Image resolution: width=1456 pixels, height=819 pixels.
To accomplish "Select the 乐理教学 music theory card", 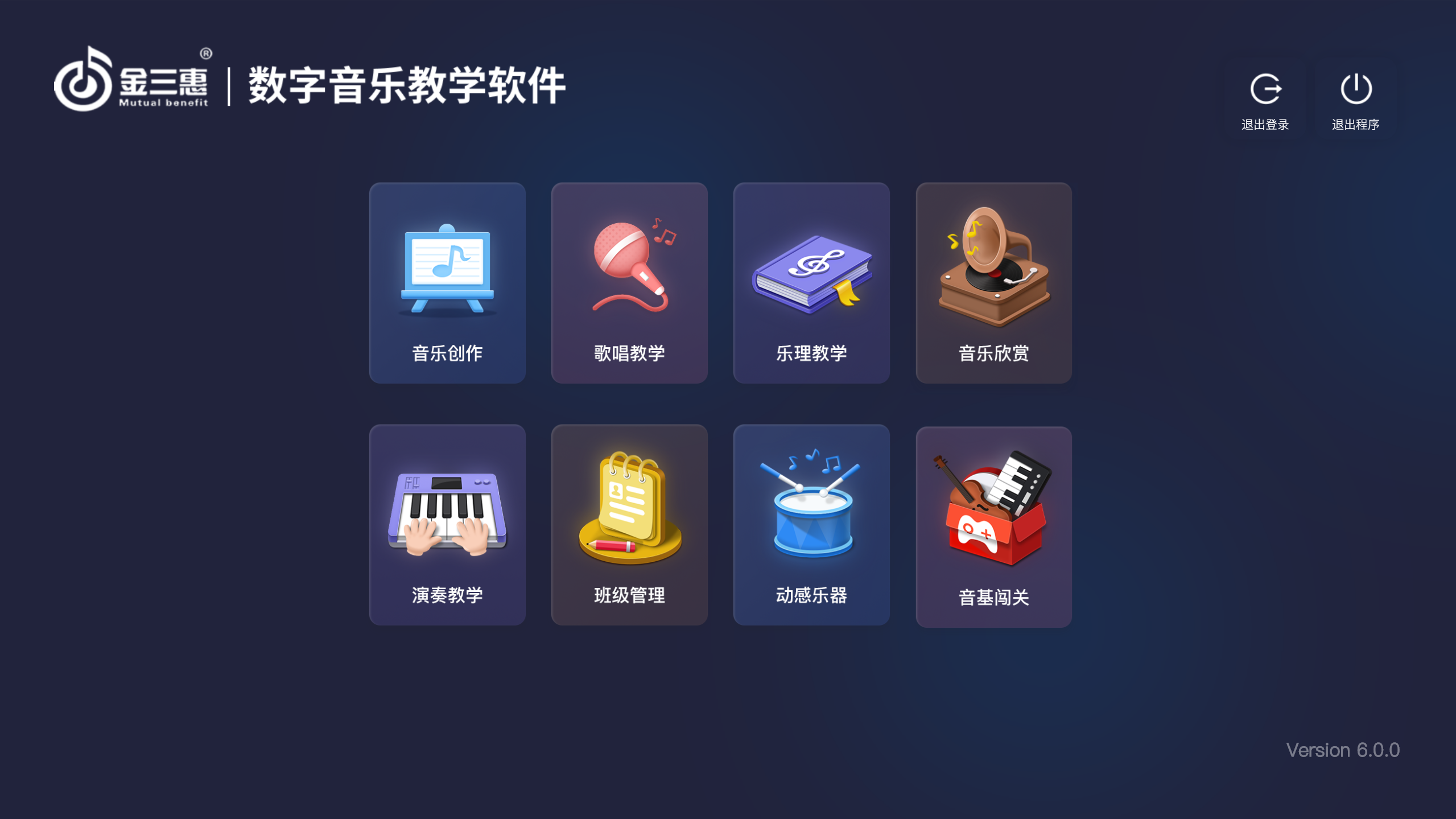I will click(x=811, y=283).
